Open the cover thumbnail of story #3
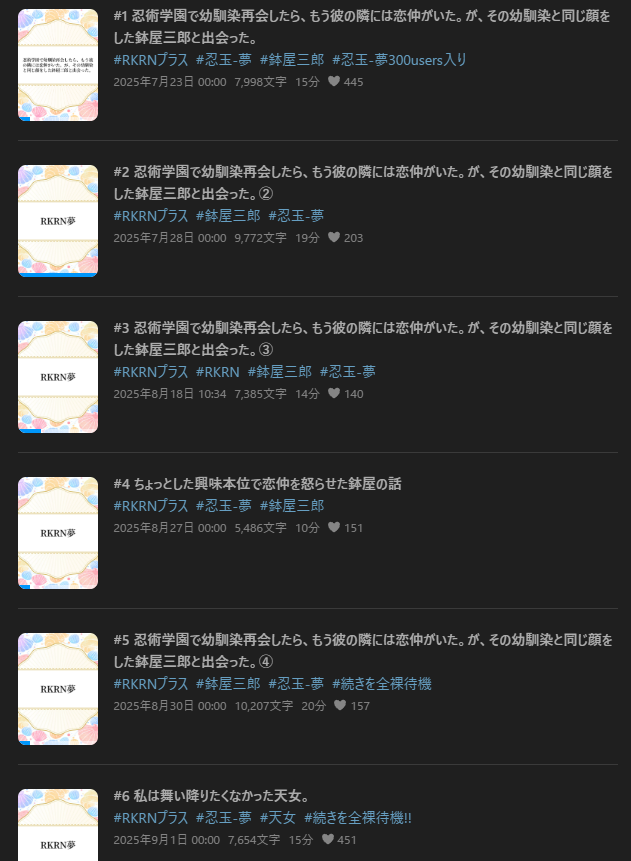 (x=58, y=376)
